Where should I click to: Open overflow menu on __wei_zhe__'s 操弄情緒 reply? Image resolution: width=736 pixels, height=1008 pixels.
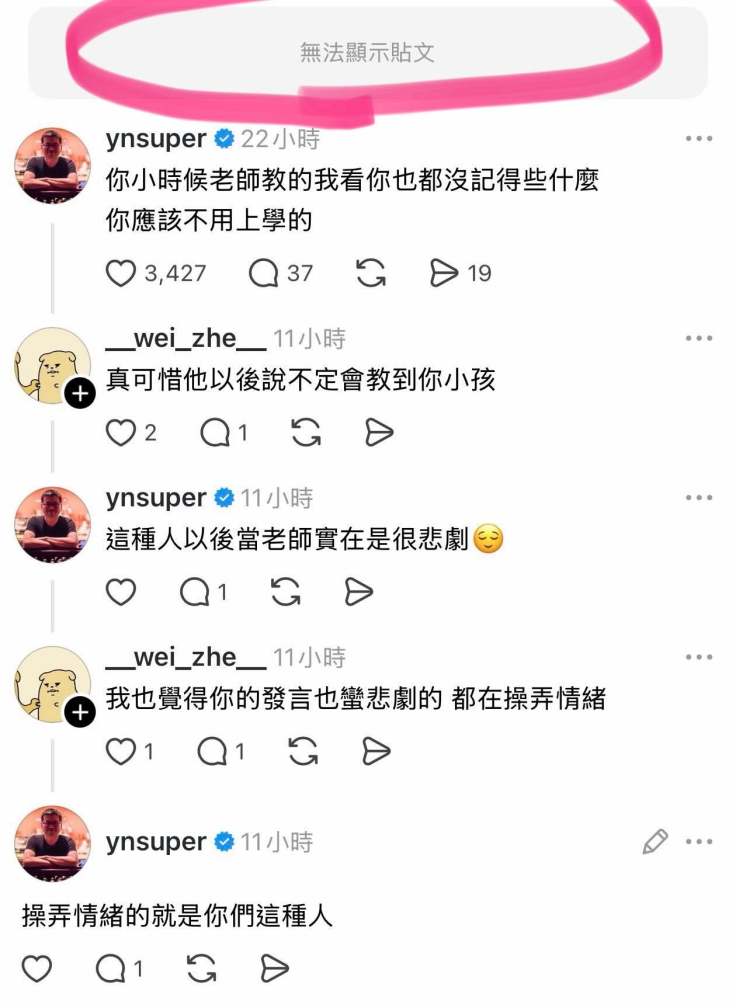(699, 658)
